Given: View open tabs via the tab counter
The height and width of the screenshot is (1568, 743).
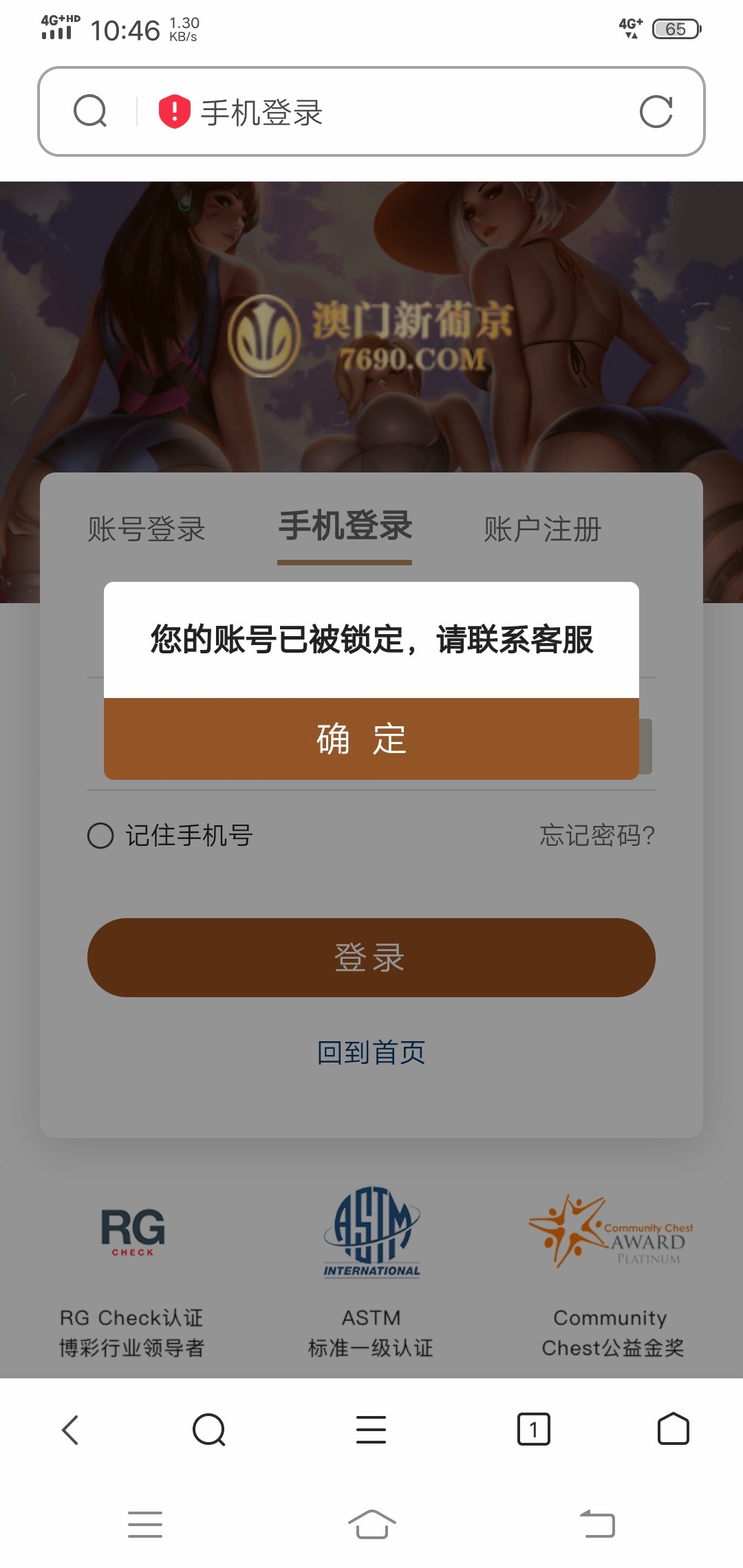Looking at the screenshot, I should click(533, 1430).
